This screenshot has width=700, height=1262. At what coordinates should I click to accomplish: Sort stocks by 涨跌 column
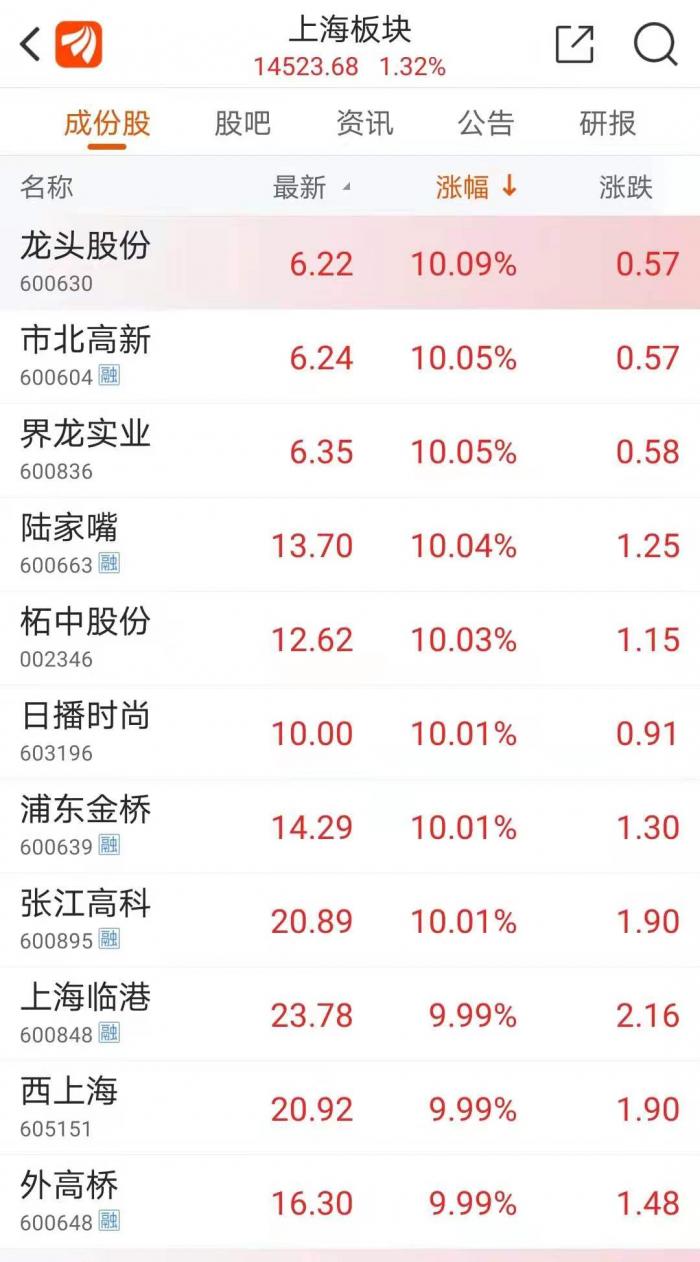click(x=625, y=187)
